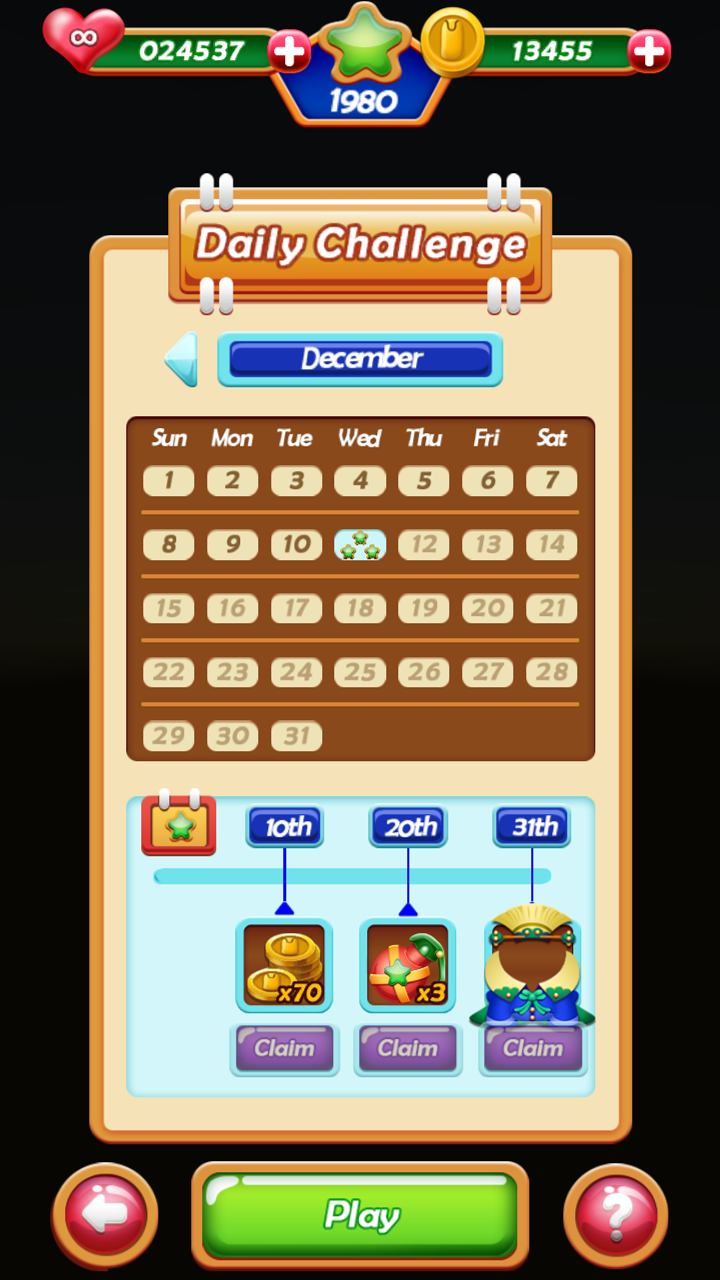Expand the 10th milestone marker tab

point(284,826)
